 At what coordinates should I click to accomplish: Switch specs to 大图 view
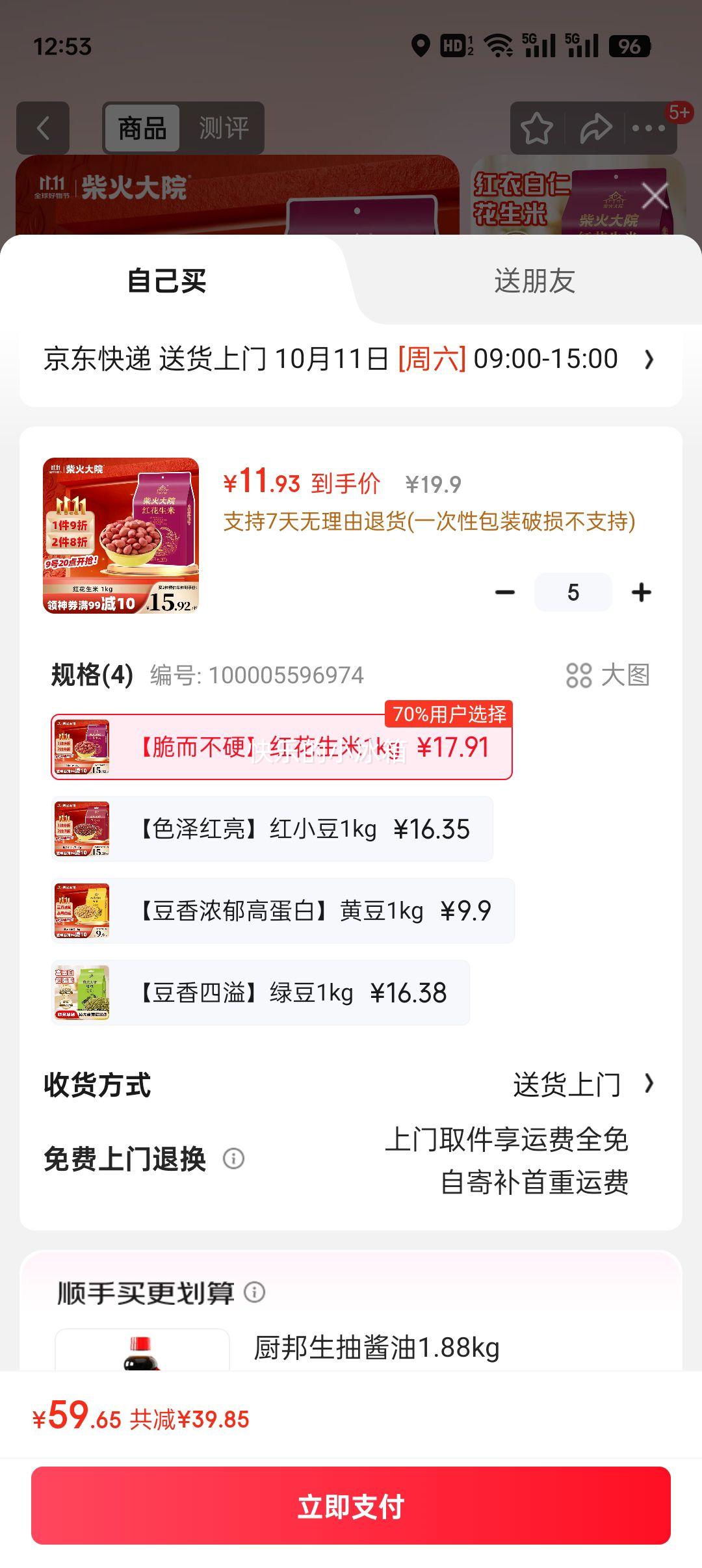(608, 675)
